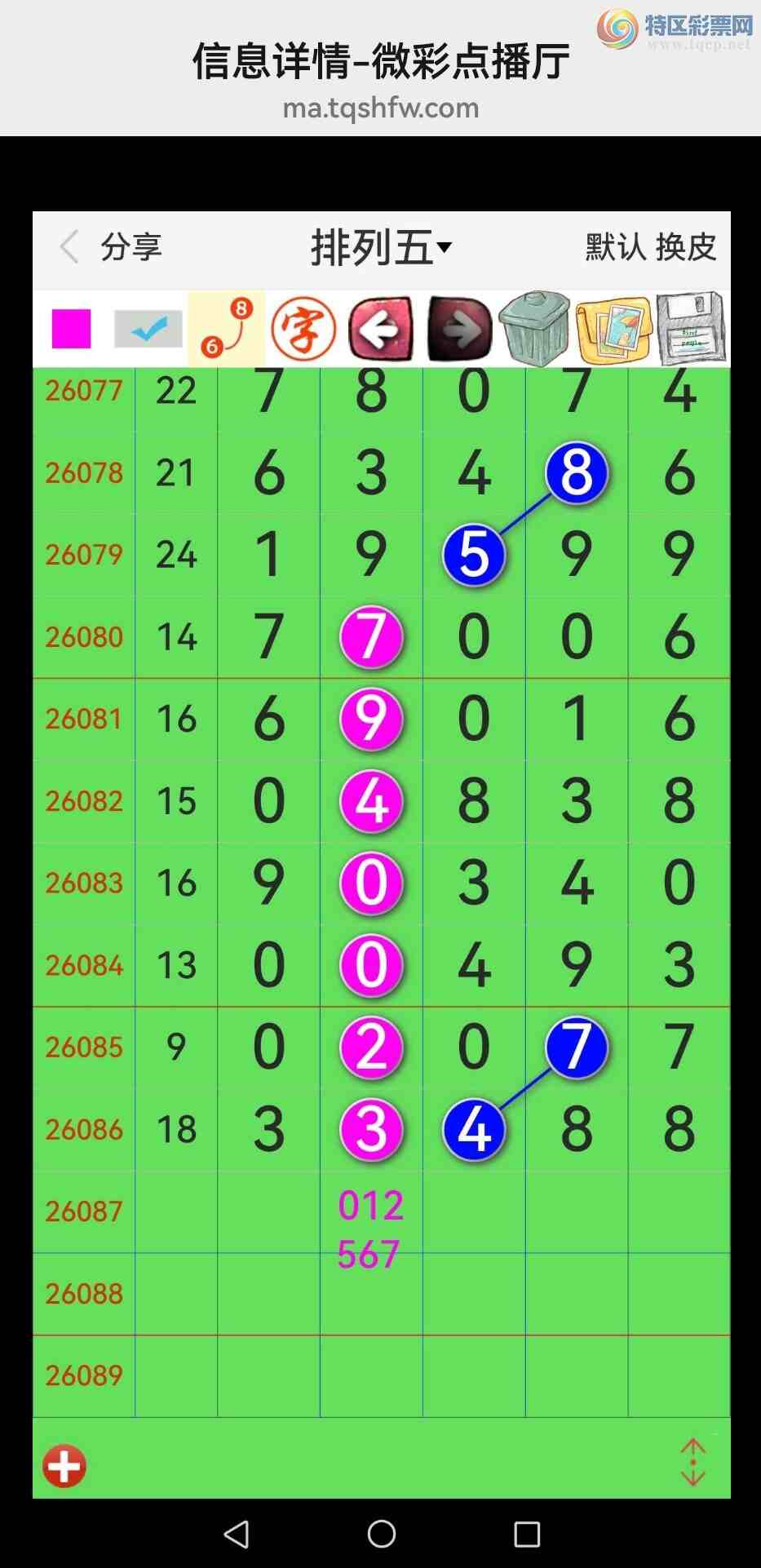The width and height of the screenshot is (761, 1568).
Task: Redo with the right arrow button
Action: coord(459,329)
